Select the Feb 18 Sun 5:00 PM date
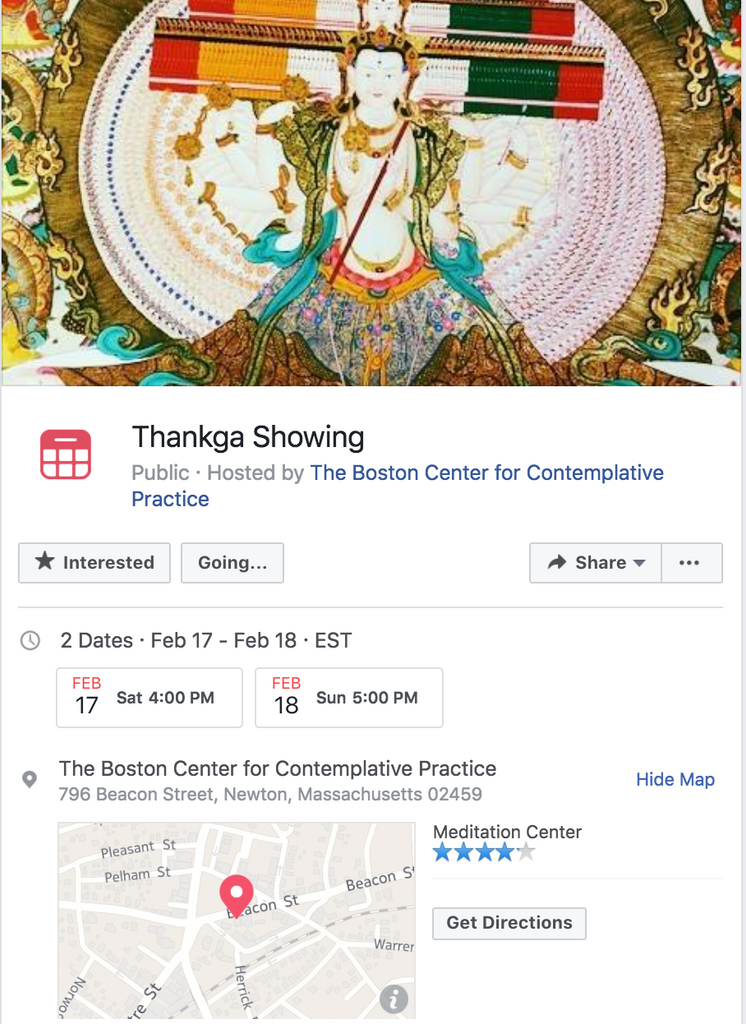Viewport: 746px width, 1024px height. point(349,698)
